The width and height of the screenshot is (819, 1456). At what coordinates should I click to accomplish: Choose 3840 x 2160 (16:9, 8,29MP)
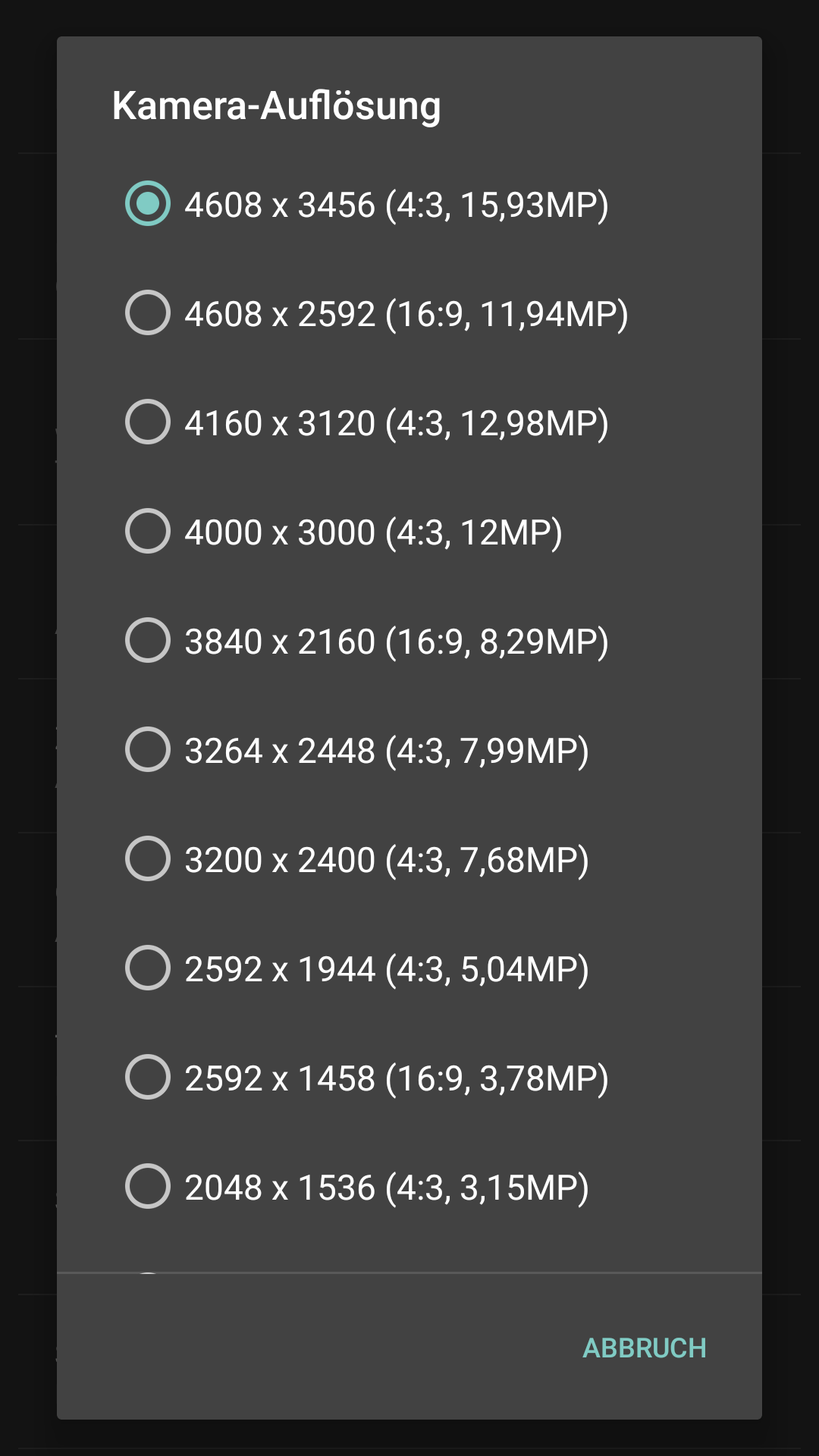pyautogui.click(x=409, y=641)
